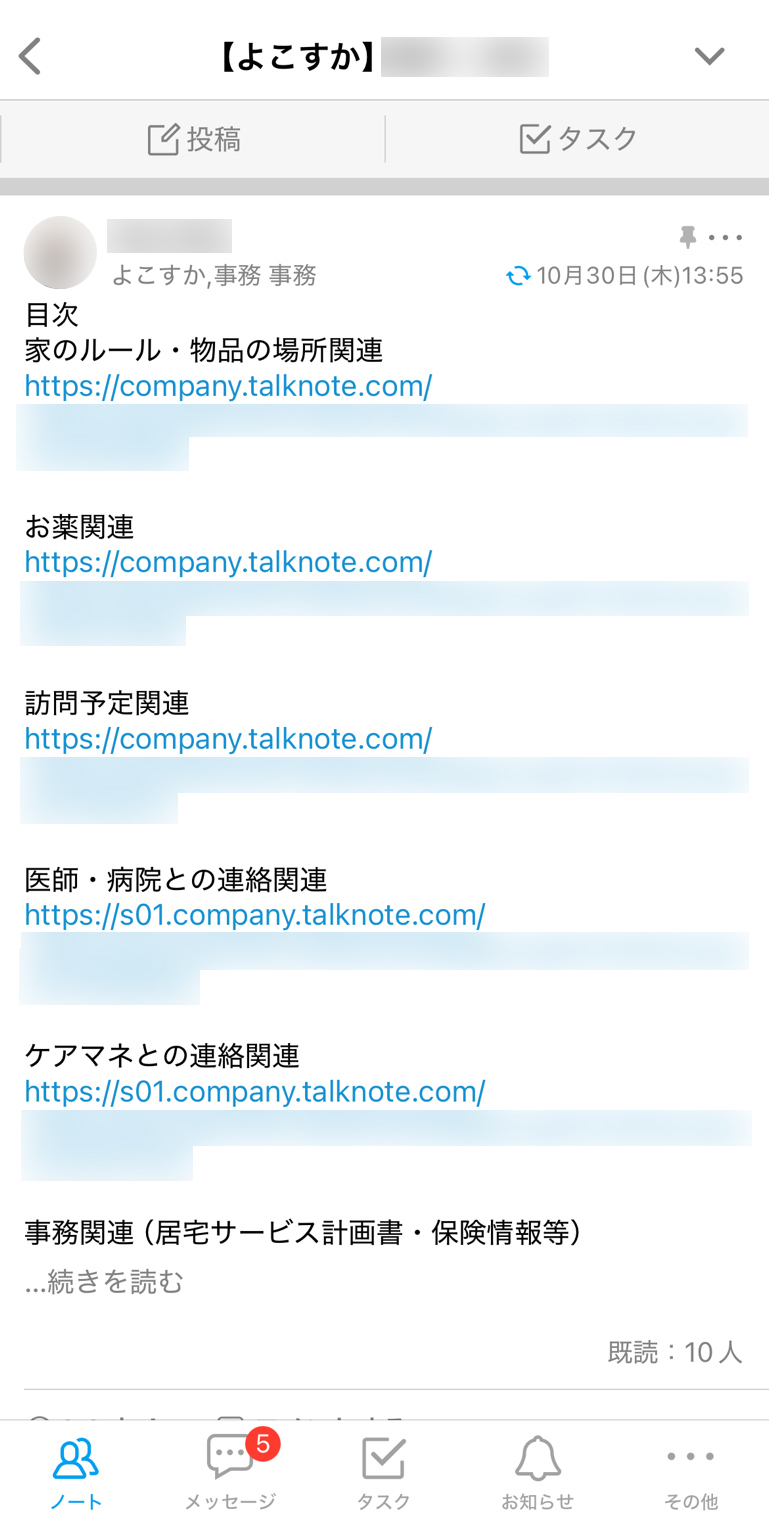
Task: Go back using the left chevron arrow
Action: (x=29, y=56)
